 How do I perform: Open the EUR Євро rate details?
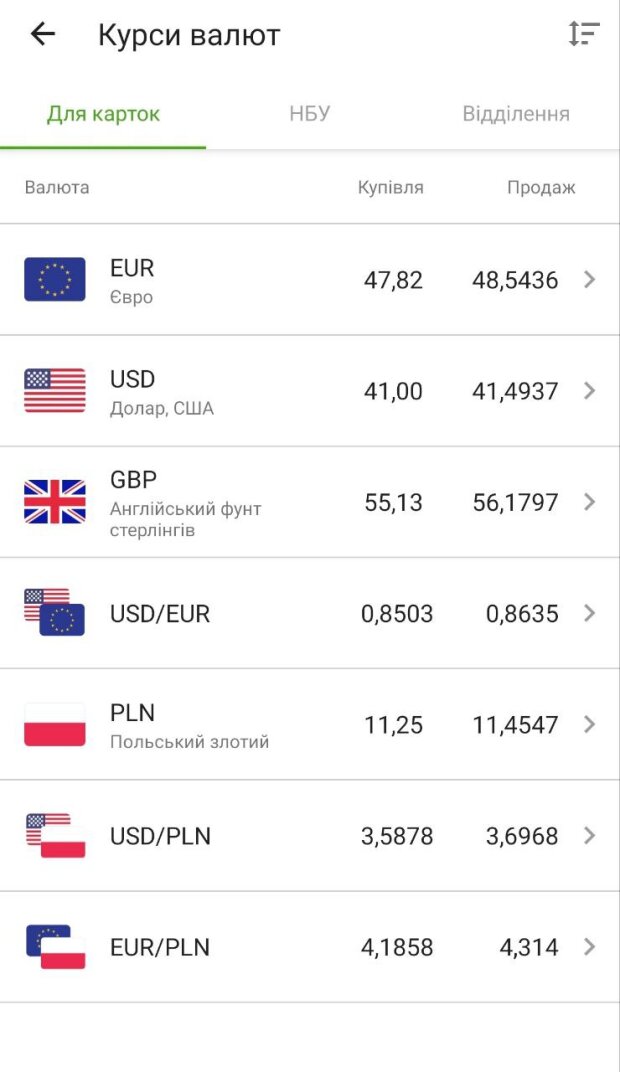tap(310, 280)
